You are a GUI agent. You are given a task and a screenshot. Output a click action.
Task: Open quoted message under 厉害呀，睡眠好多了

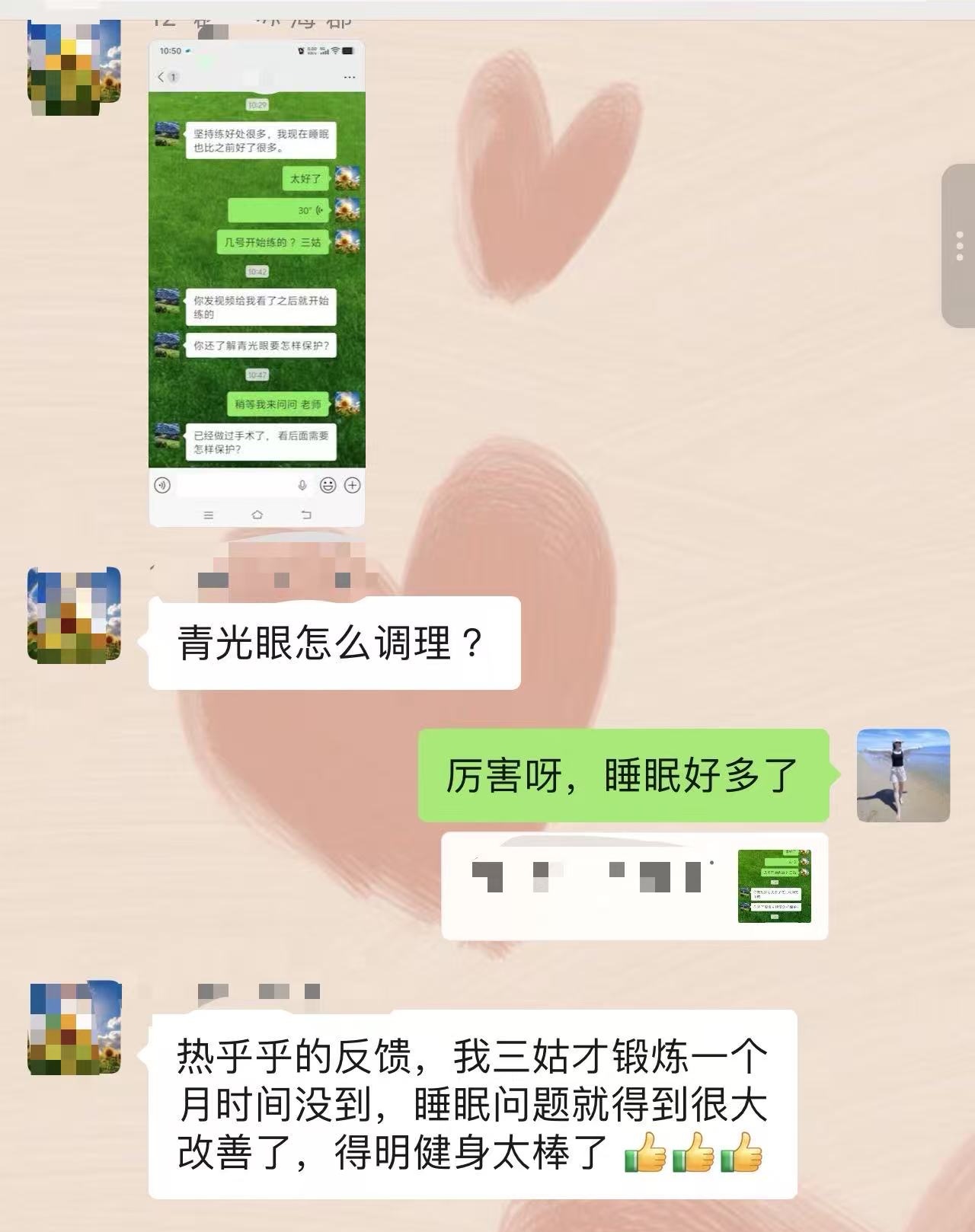coord(634,886)
